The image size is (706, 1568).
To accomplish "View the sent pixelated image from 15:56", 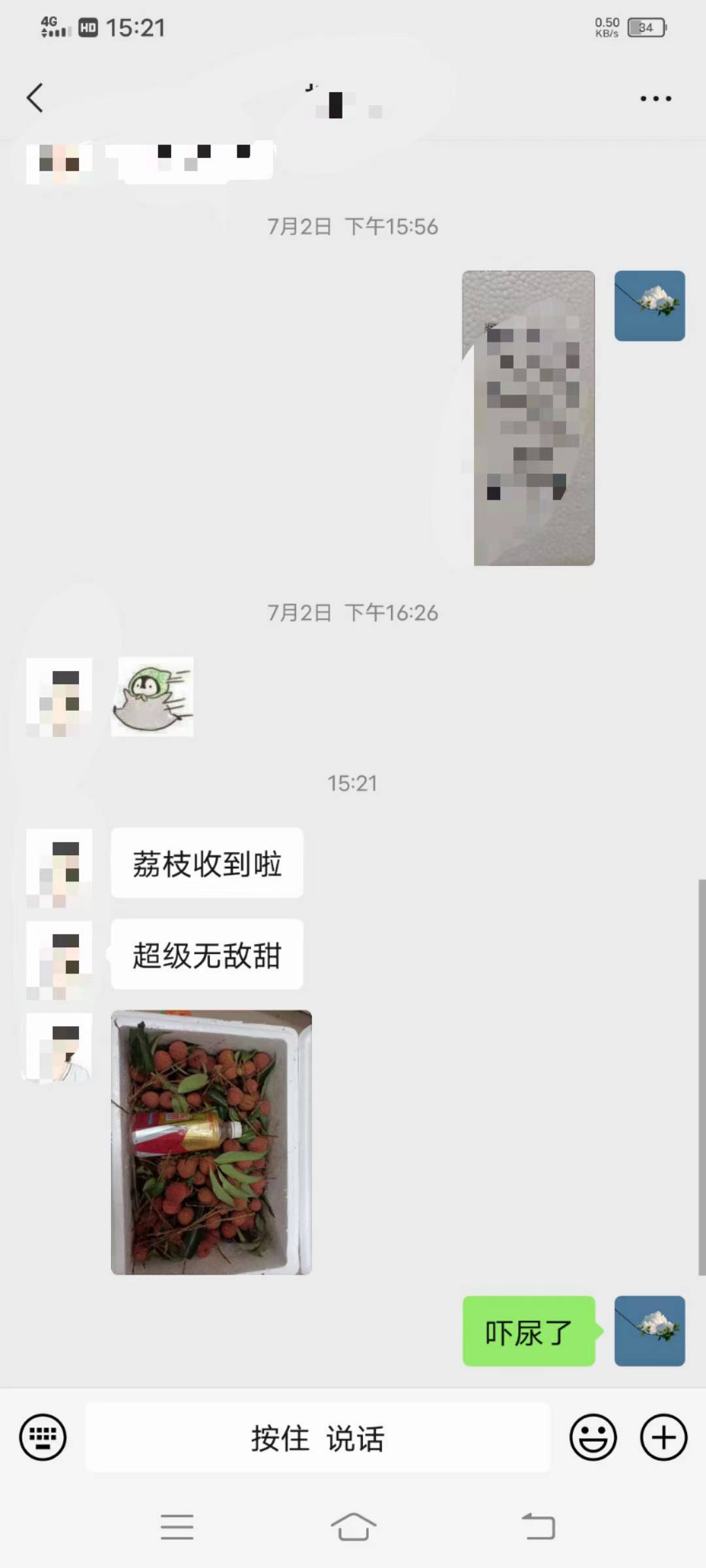I will [528, 418].
